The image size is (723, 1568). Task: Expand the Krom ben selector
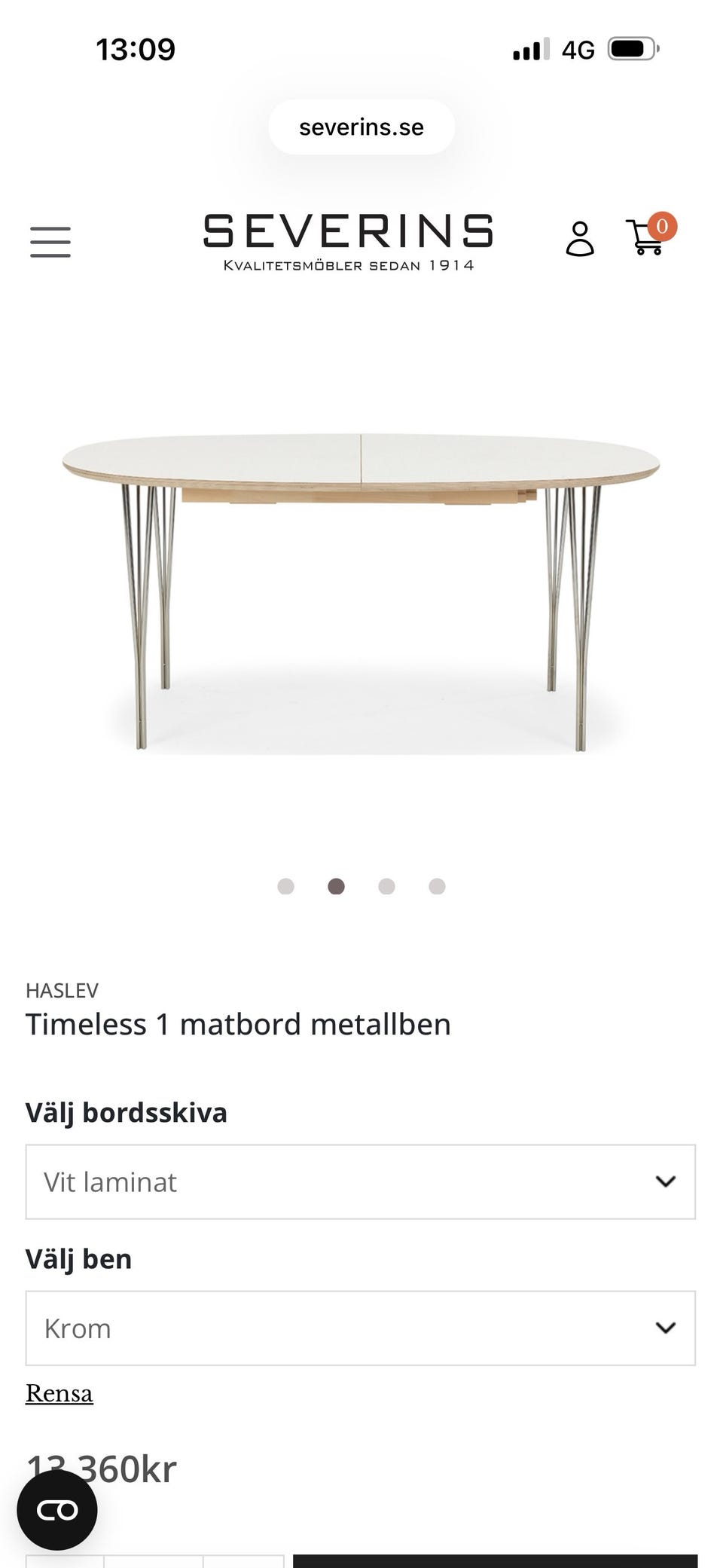click(x=361, y=1328)
